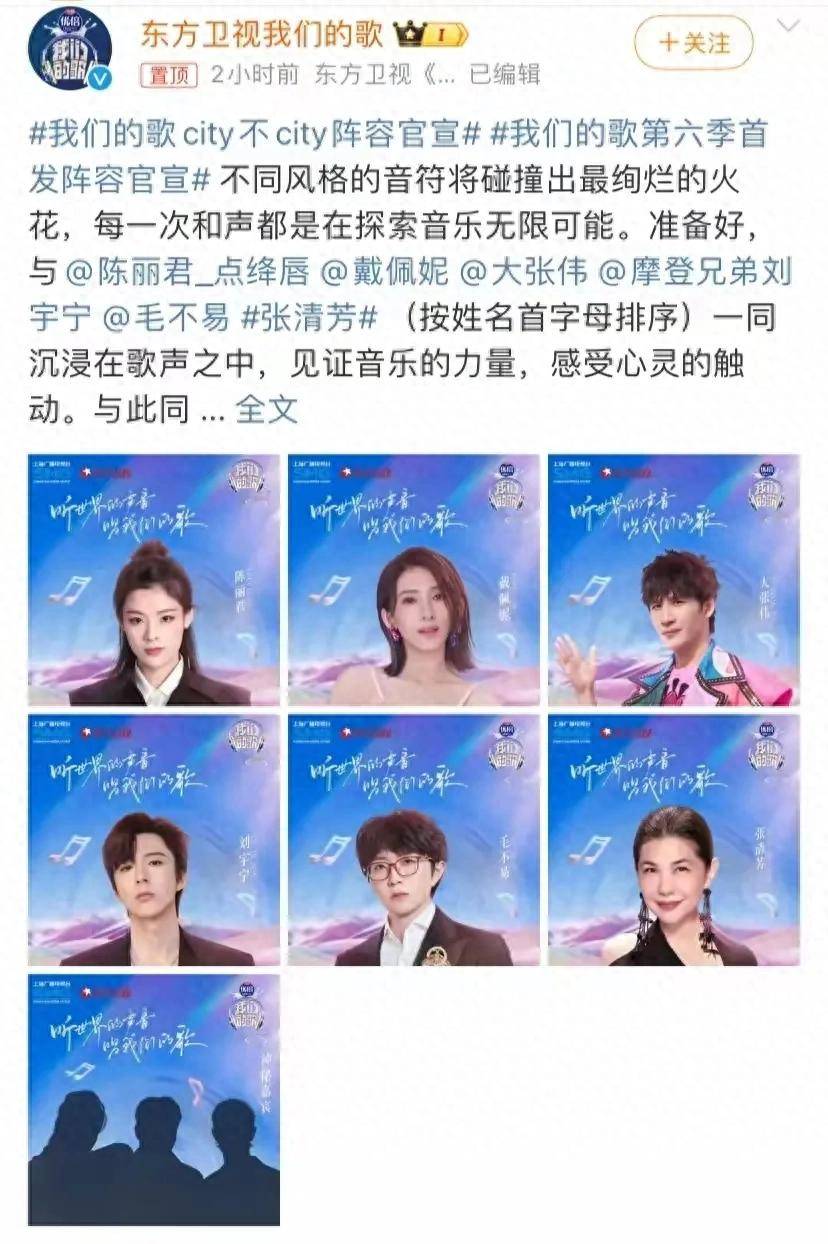Open the #张清芳# topic
The image size is (828, 1244).
[x=310, y=318]
